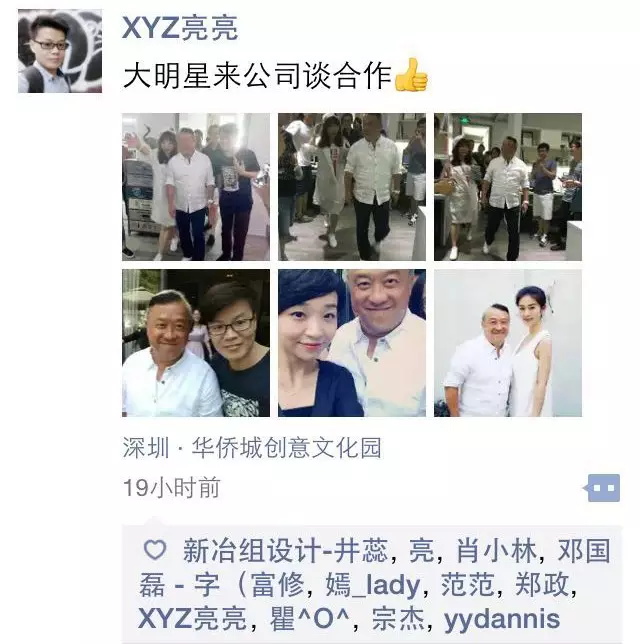
Task: Open the photo with the woman in white dress
Action: tap(508, 343)
